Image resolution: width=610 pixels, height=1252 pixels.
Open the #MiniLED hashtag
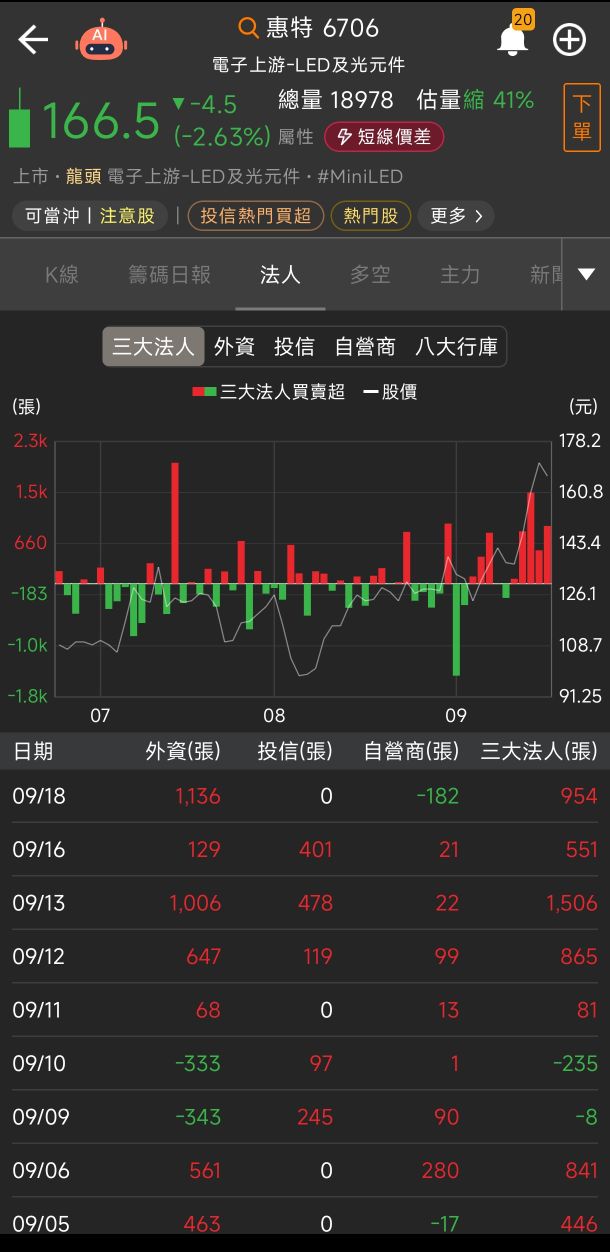click(x=360, y=177)
